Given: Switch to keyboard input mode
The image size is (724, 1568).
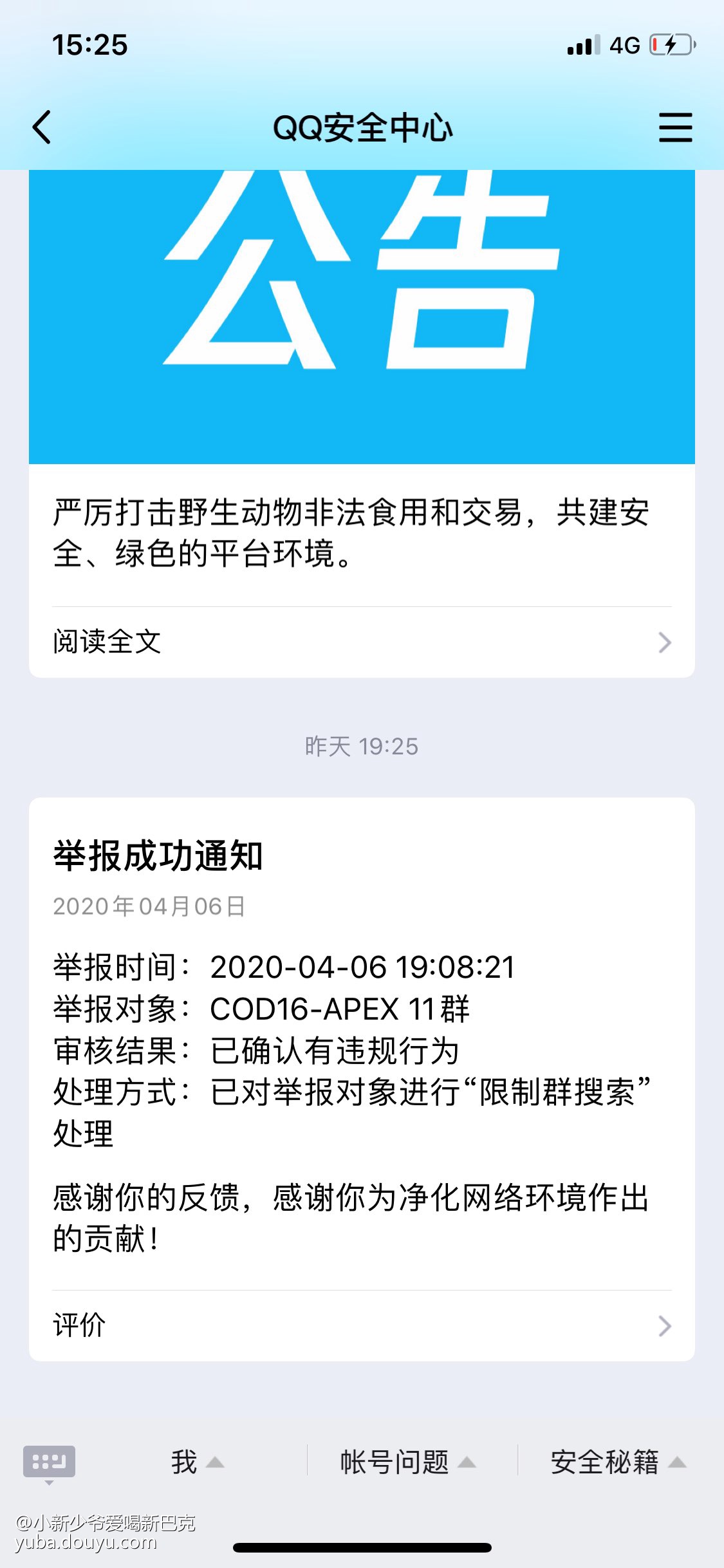Looking at the screenshot, I should click(x=49, y=1462).
